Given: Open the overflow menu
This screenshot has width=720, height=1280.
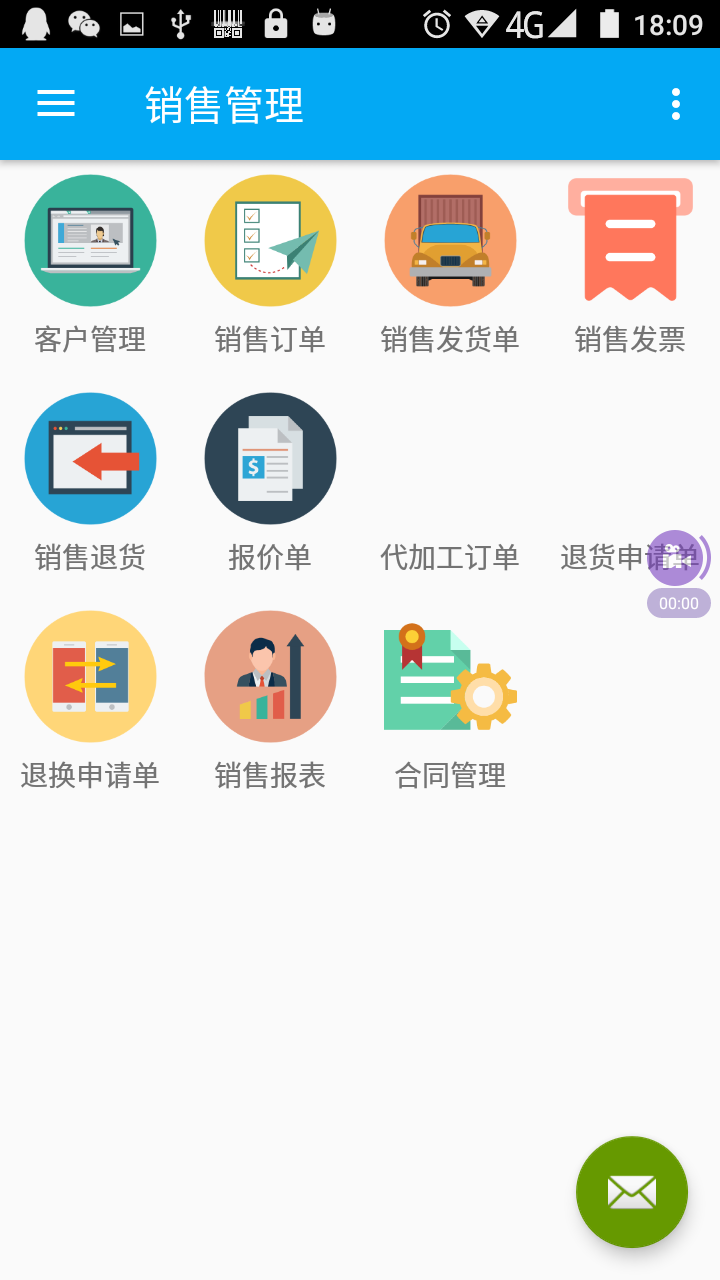Looking at the screenshot, I should pyautogui.click(x=676, y=104).
